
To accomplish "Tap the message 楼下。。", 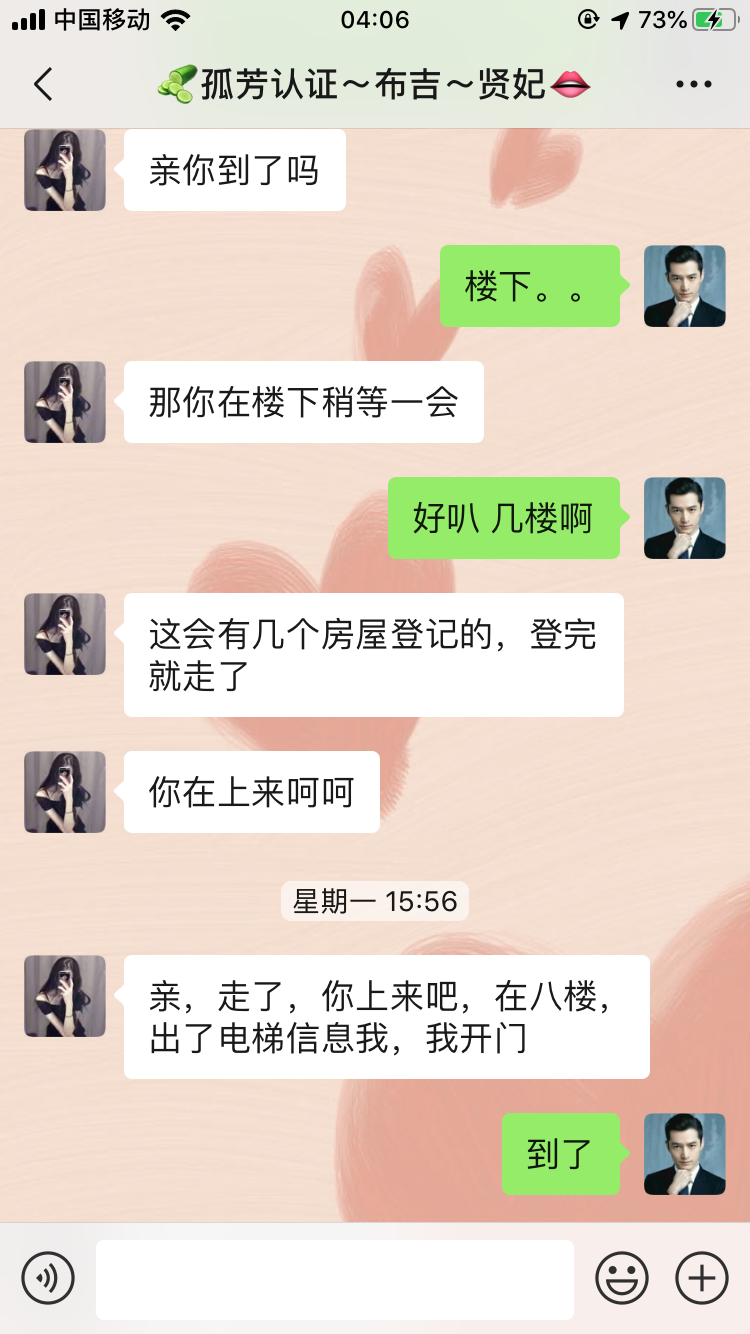I will 530,287.
